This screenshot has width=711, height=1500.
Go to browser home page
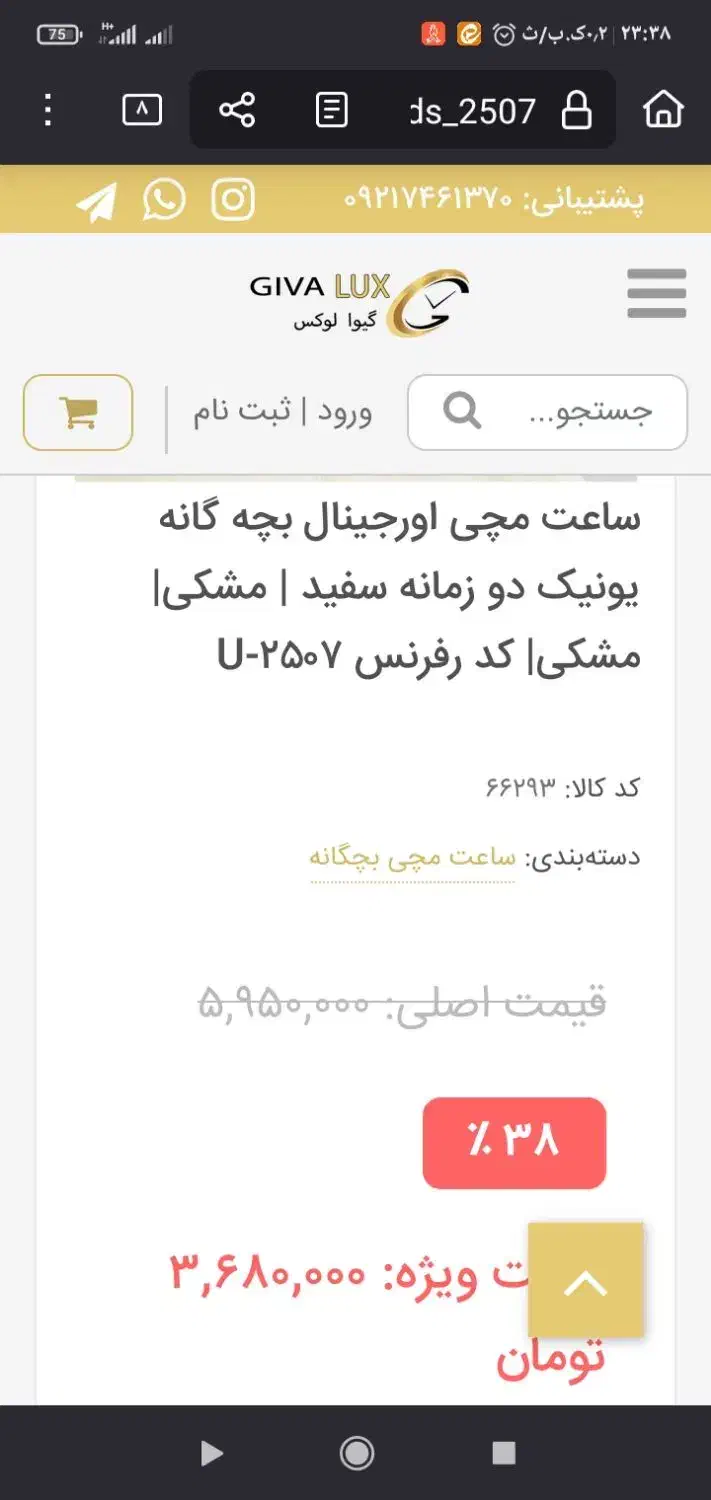pos(664,110)
